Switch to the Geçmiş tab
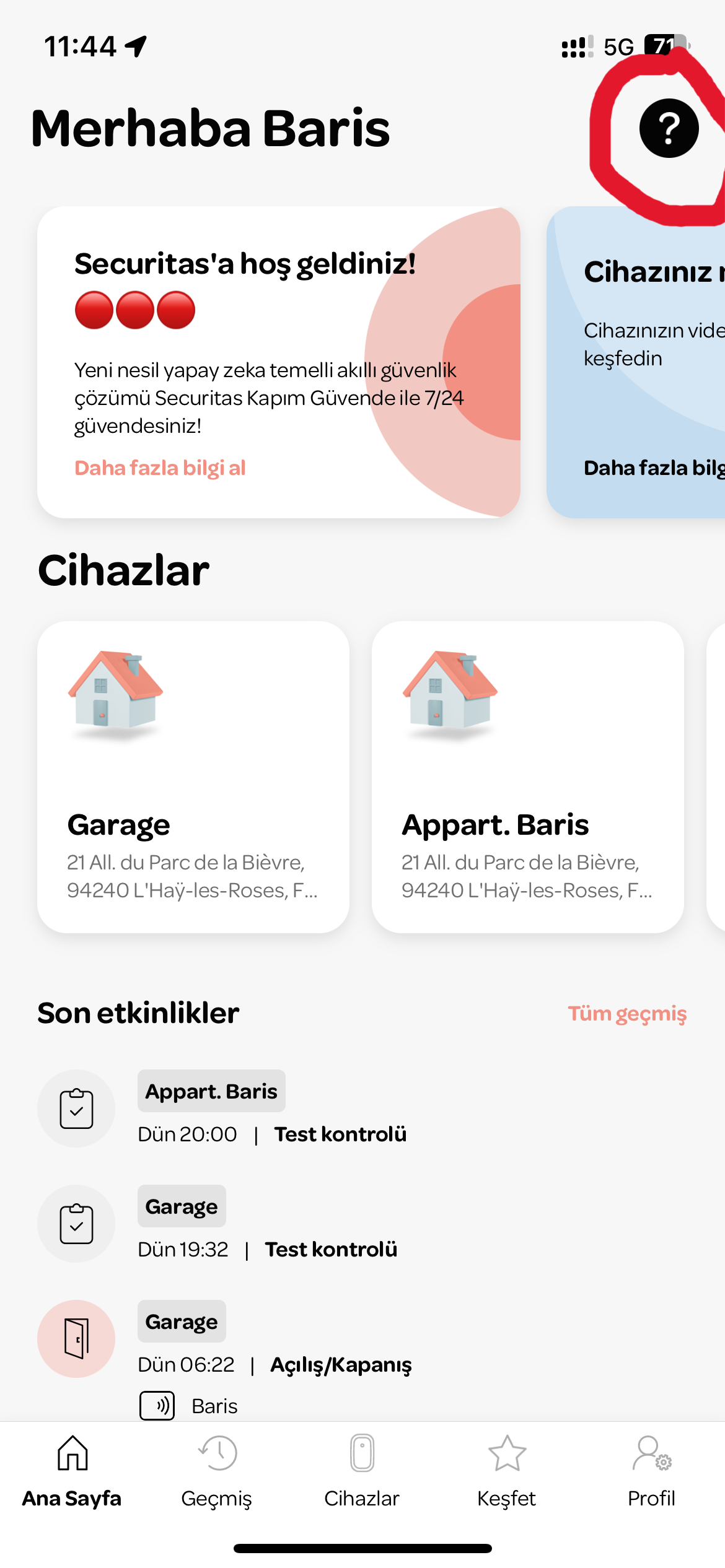Screen dimensions: 725x1568 [x=217, y=1471]
